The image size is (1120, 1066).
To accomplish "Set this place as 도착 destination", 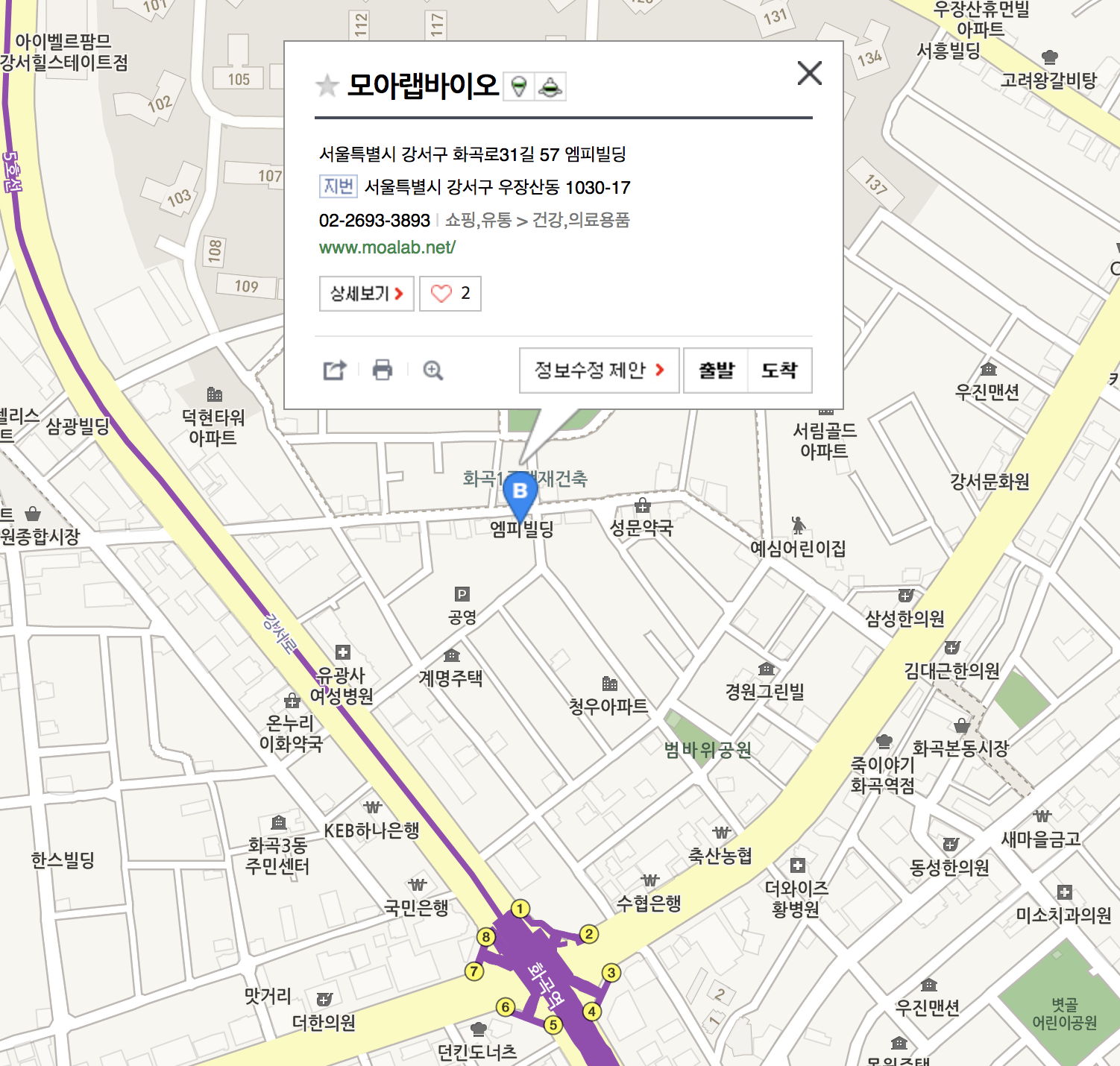I will [779, 370].
